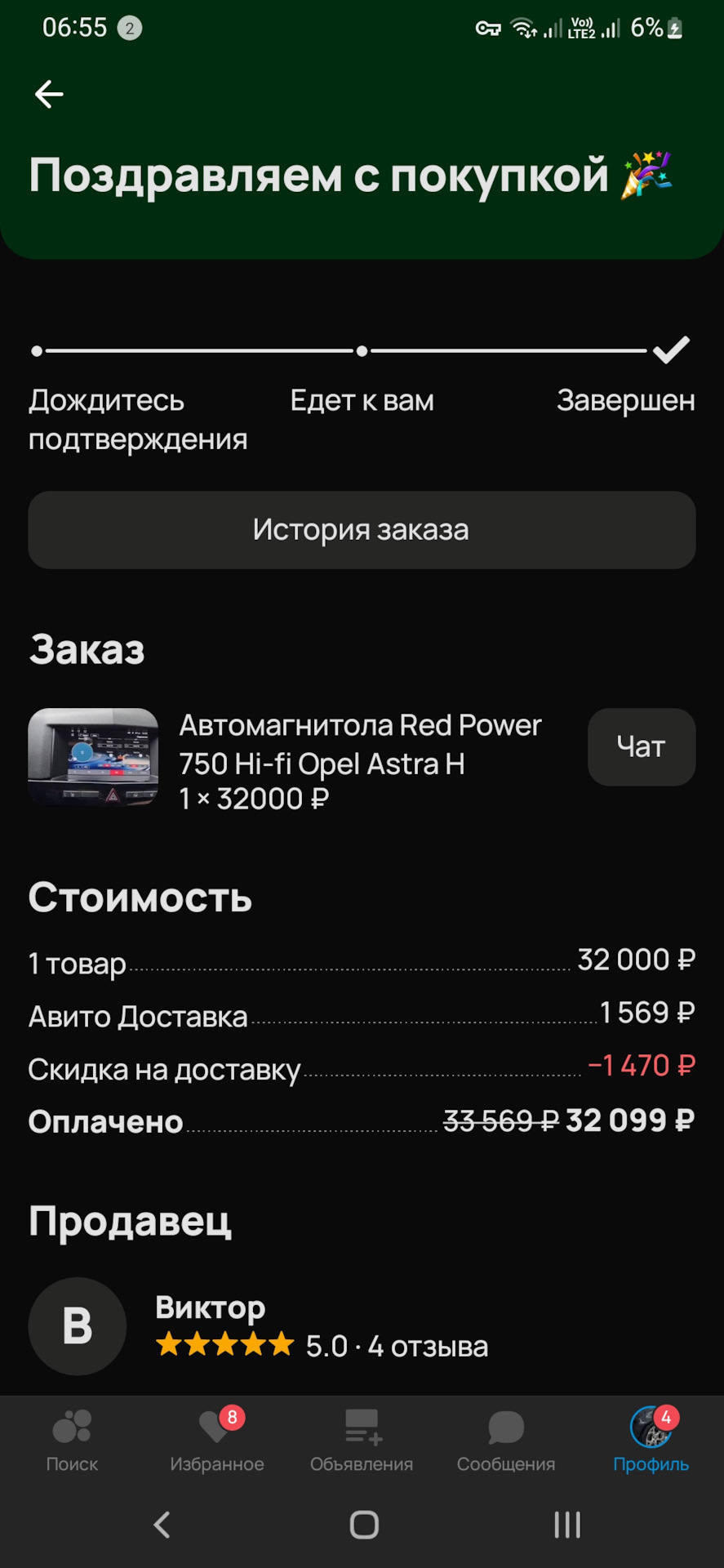Start a Чат with the seller
This screenshot has height=1568, width=724.
tap(642, 747)
